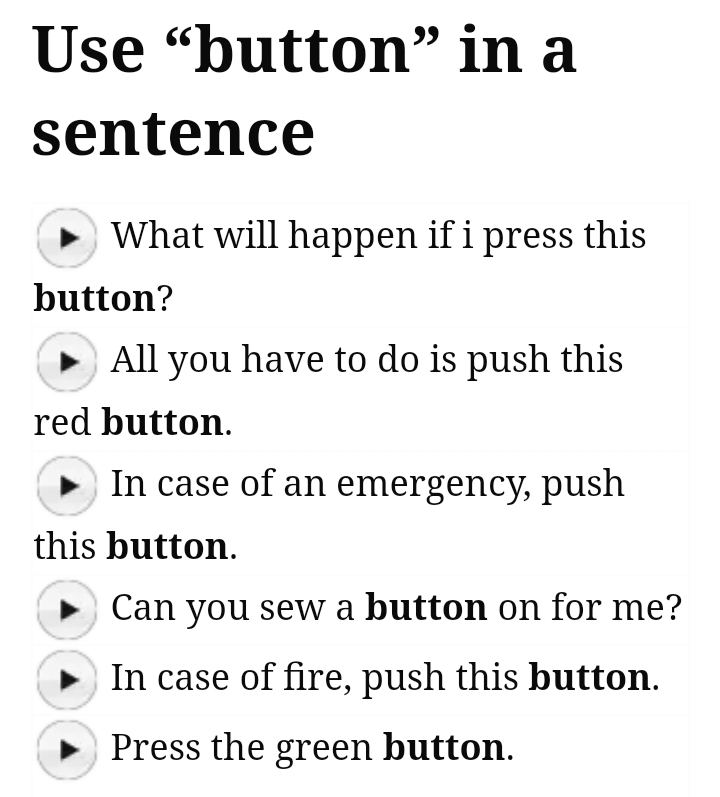Listen to "Can you sew a button" sentence
This screenshot has width=720, height=797.
[66, 608]
